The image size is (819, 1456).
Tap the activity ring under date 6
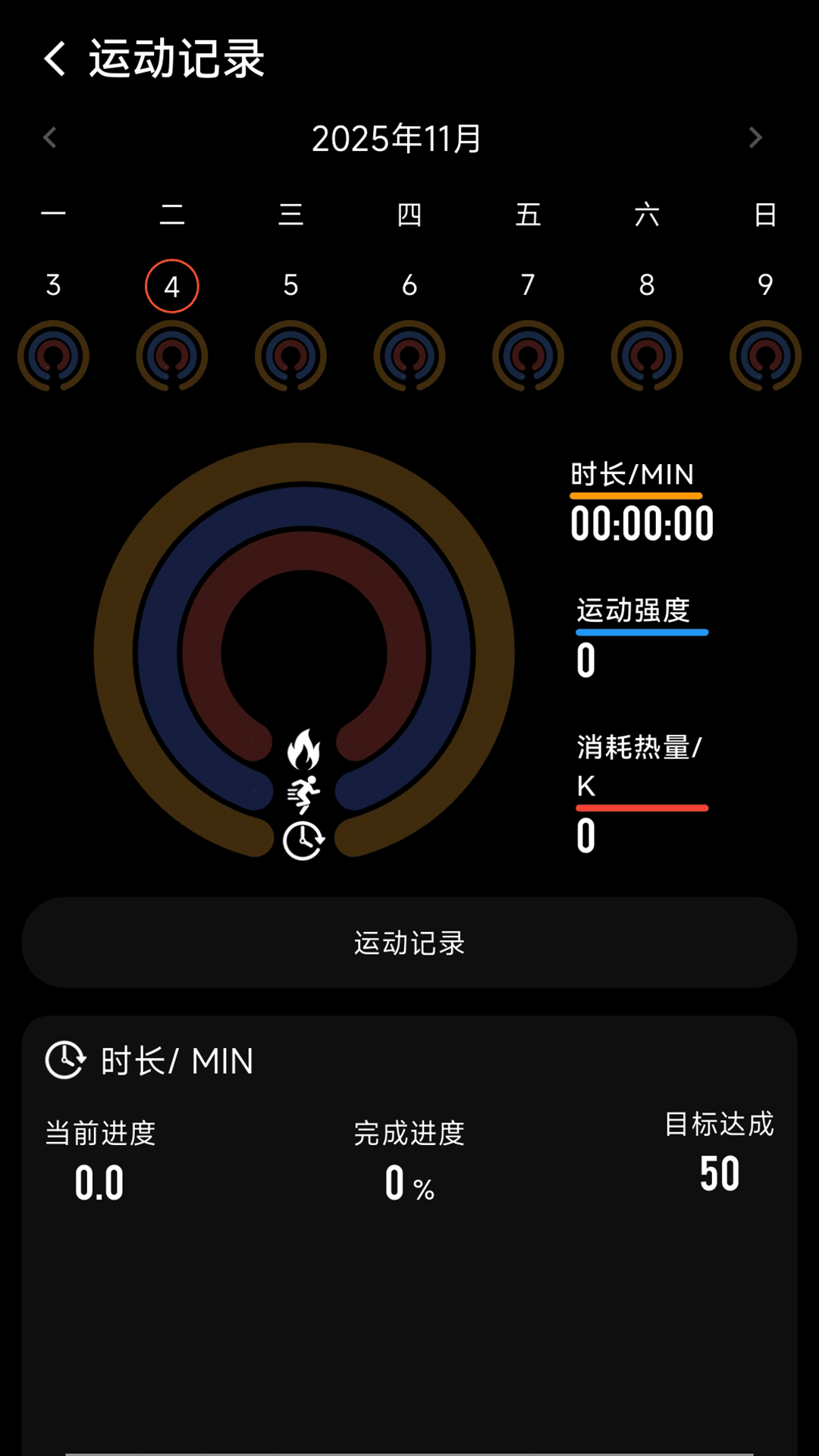pyautogui.click(x=409, y=355)
